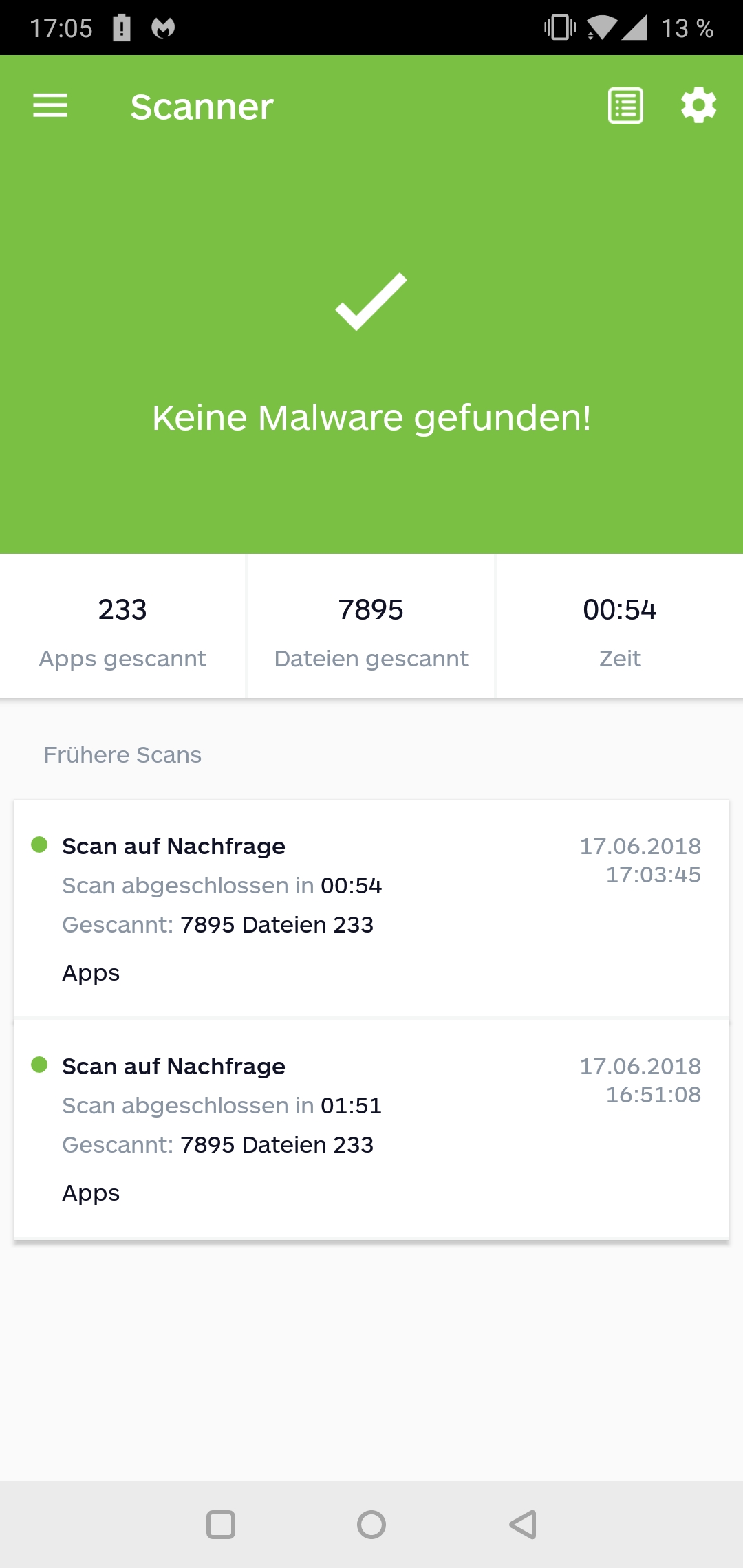
Task: Open the scan from 16:51:08
Action: coord(371,1130)
